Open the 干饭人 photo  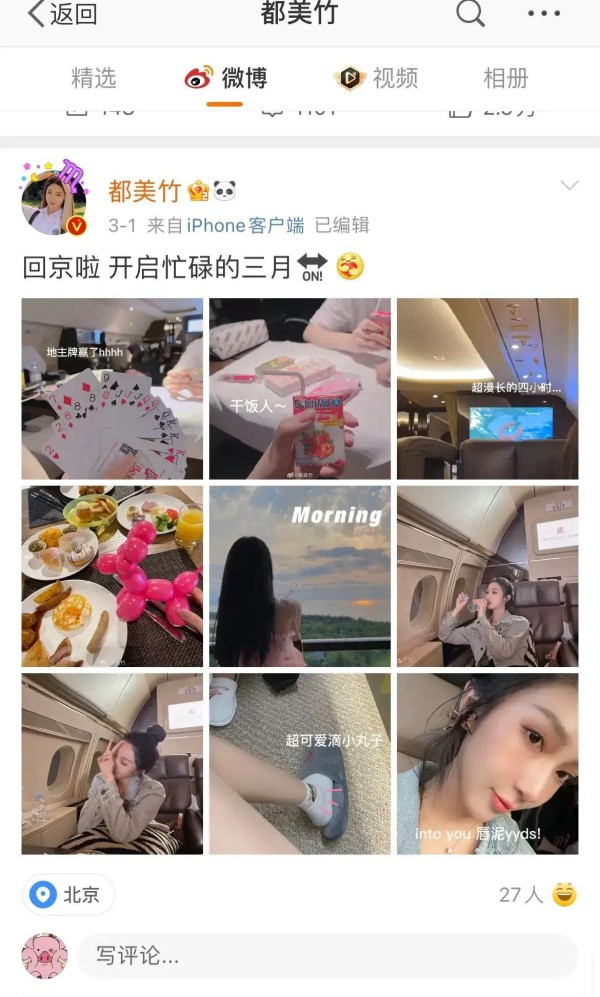(299, 389)
